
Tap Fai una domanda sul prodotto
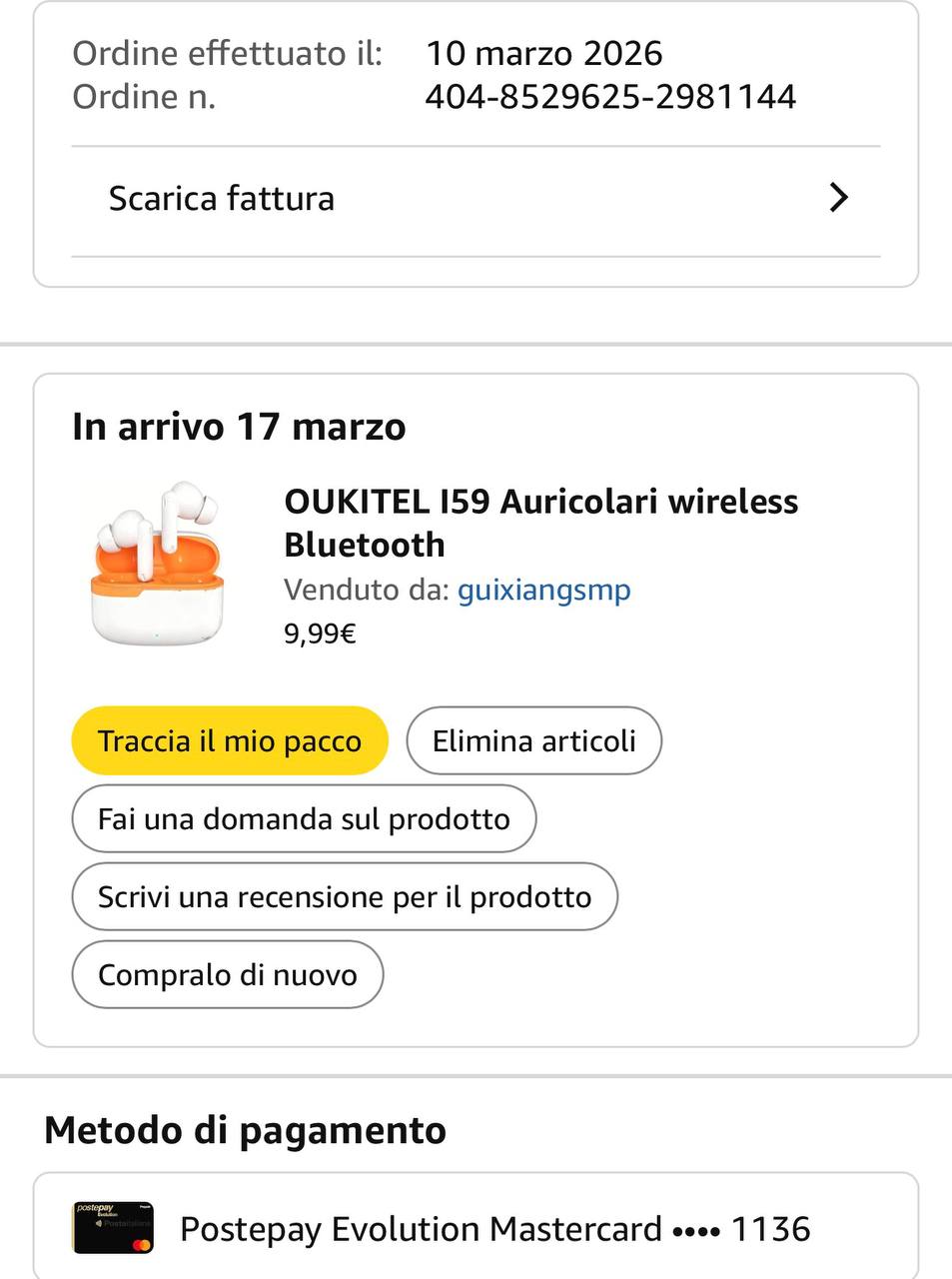pyautogui.click(x=304, y=819)
